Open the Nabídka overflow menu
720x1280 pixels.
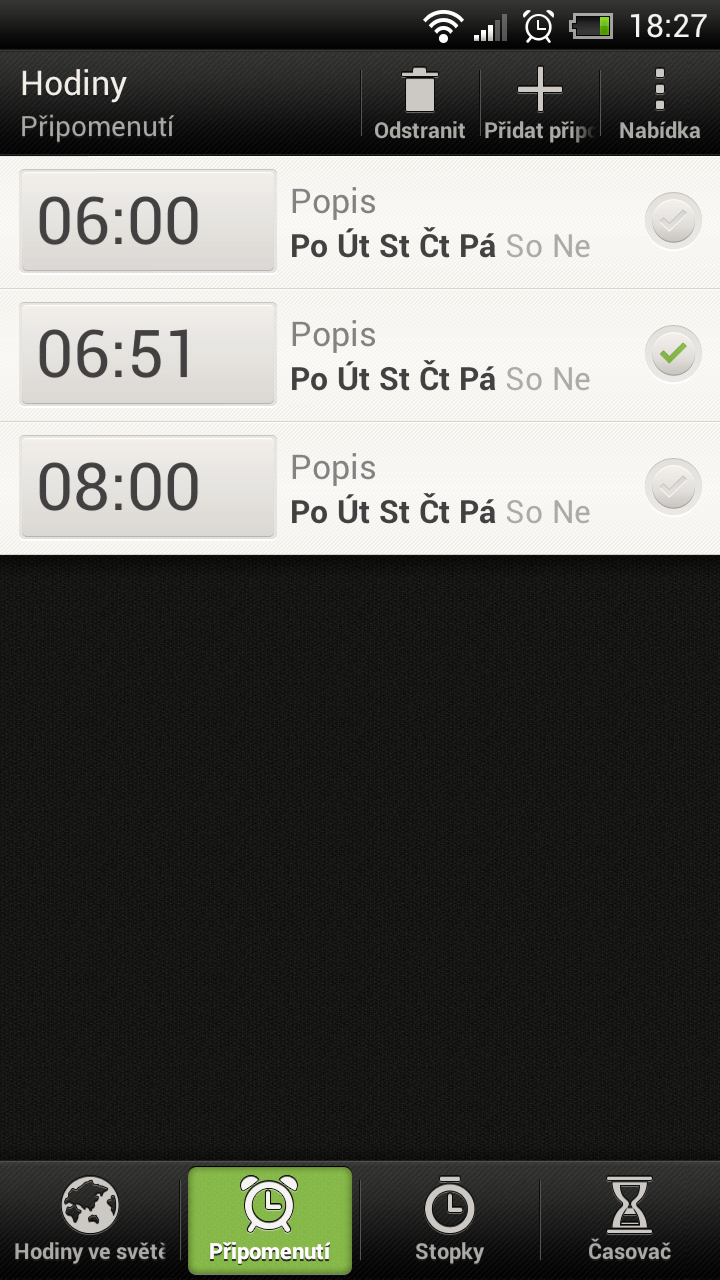tap(660, 103)
